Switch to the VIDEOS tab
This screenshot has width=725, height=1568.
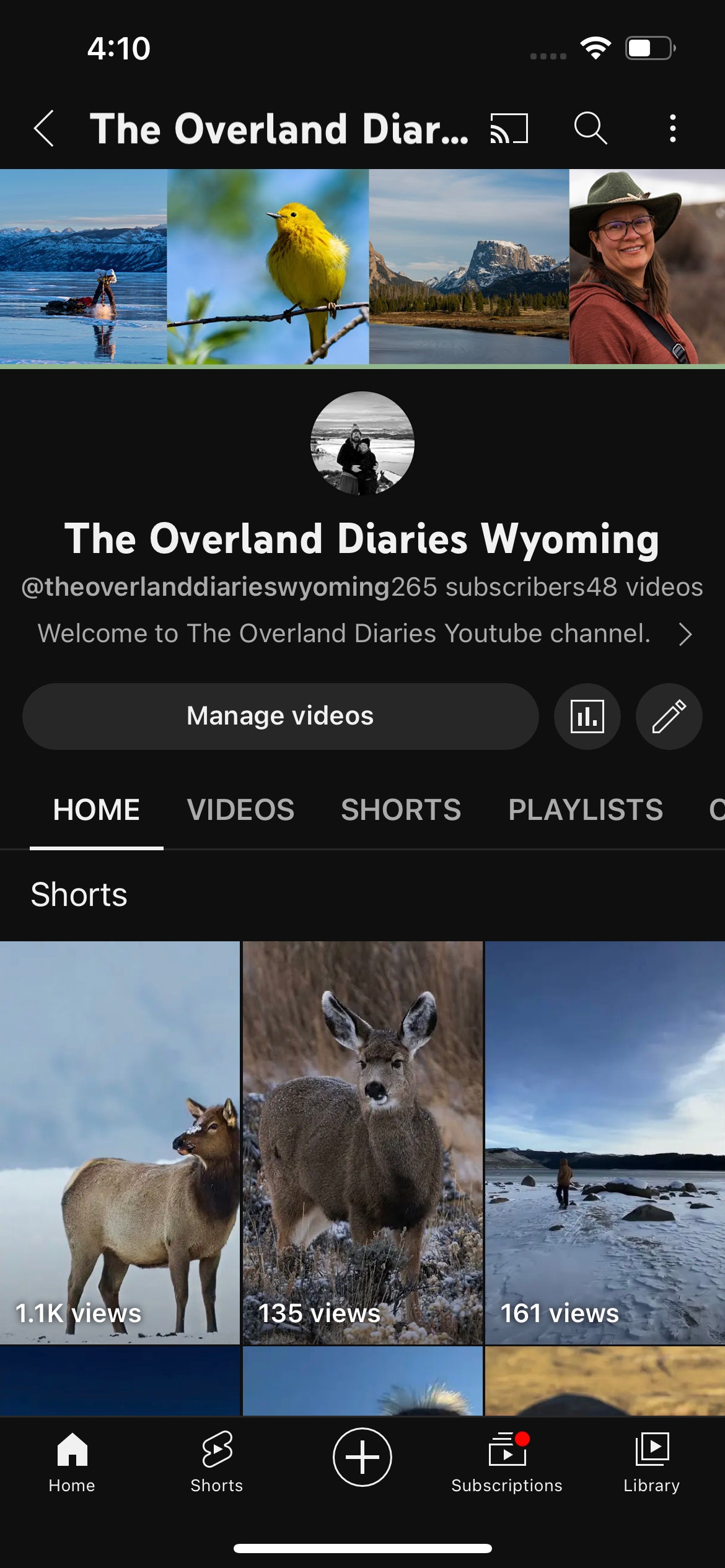(240, 810)
